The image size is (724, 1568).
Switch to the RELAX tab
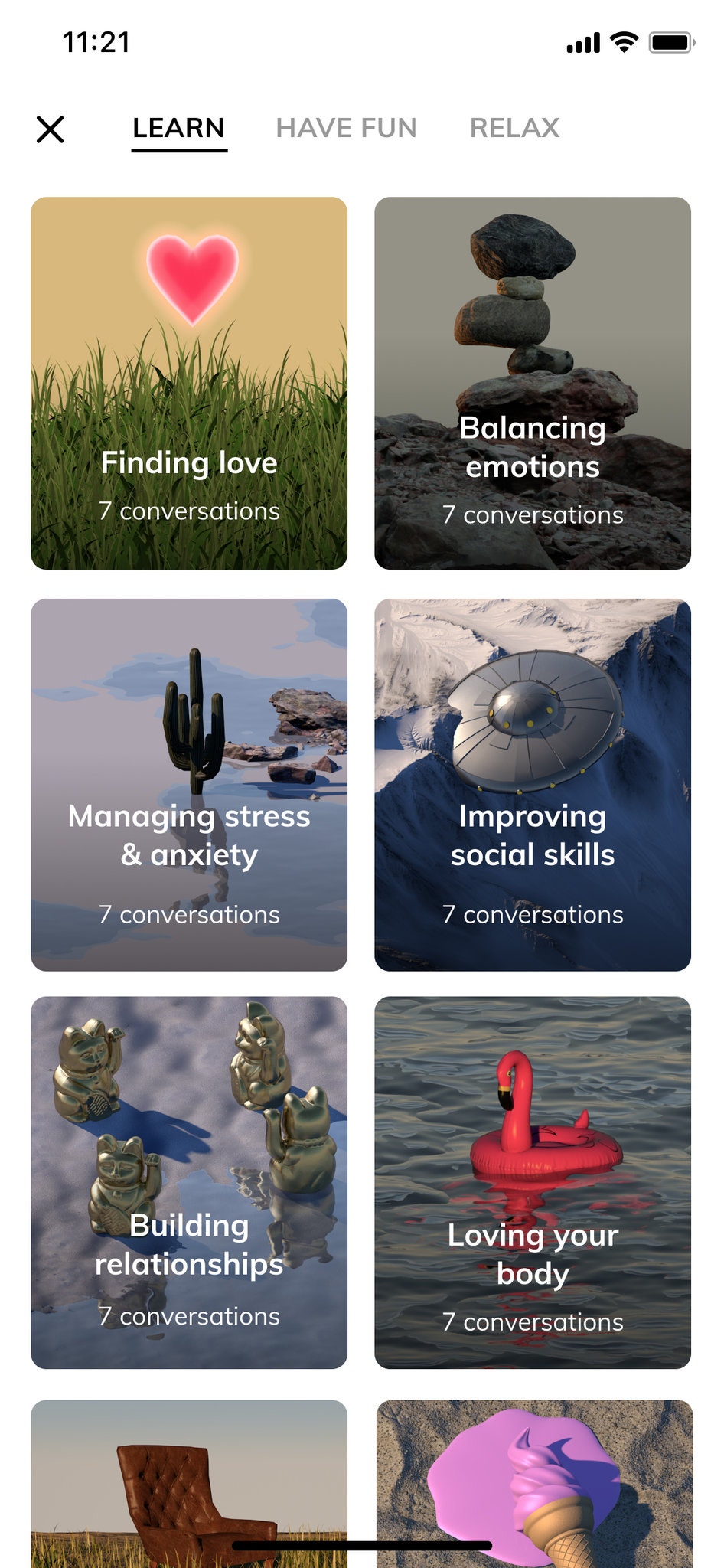point(514,128)
